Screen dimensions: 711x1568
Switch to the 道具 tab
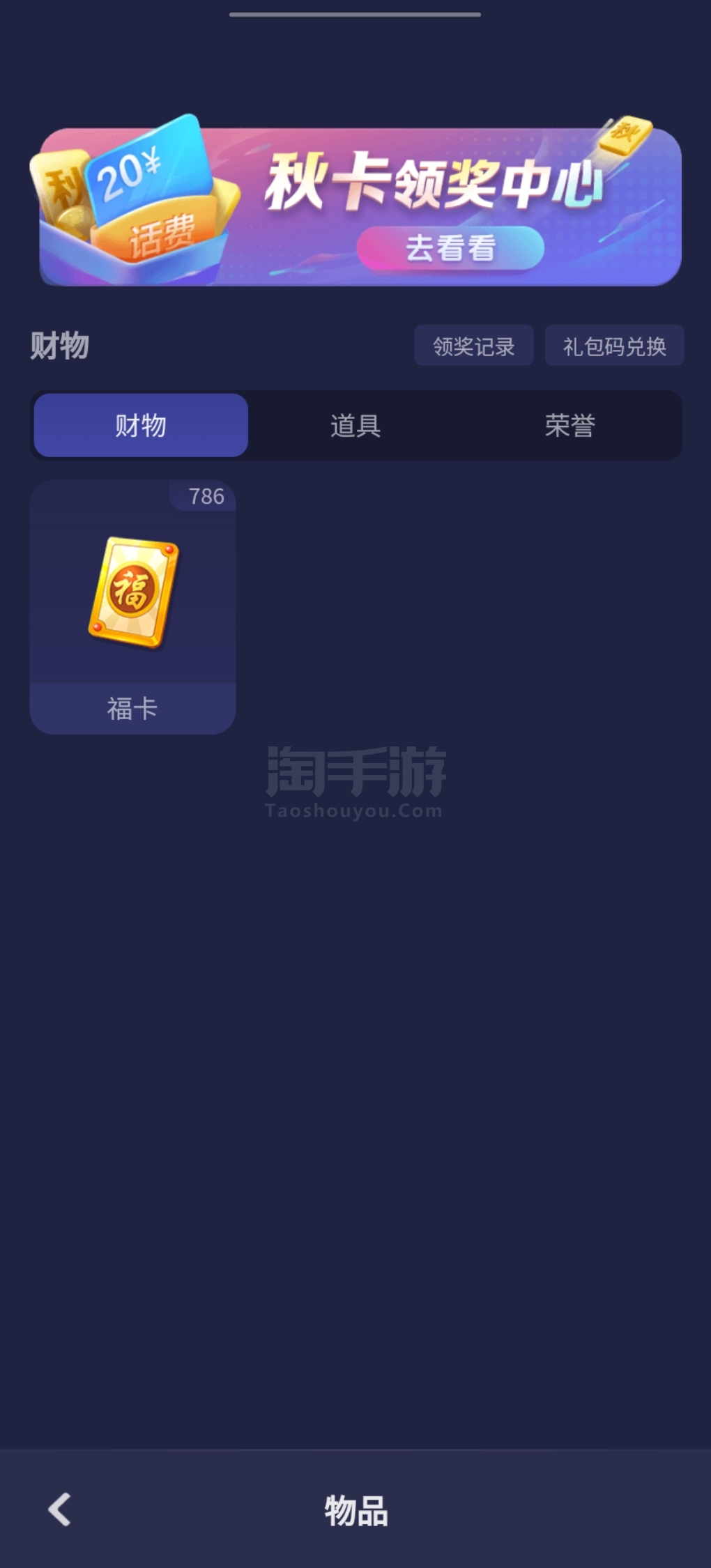[355, 425]
